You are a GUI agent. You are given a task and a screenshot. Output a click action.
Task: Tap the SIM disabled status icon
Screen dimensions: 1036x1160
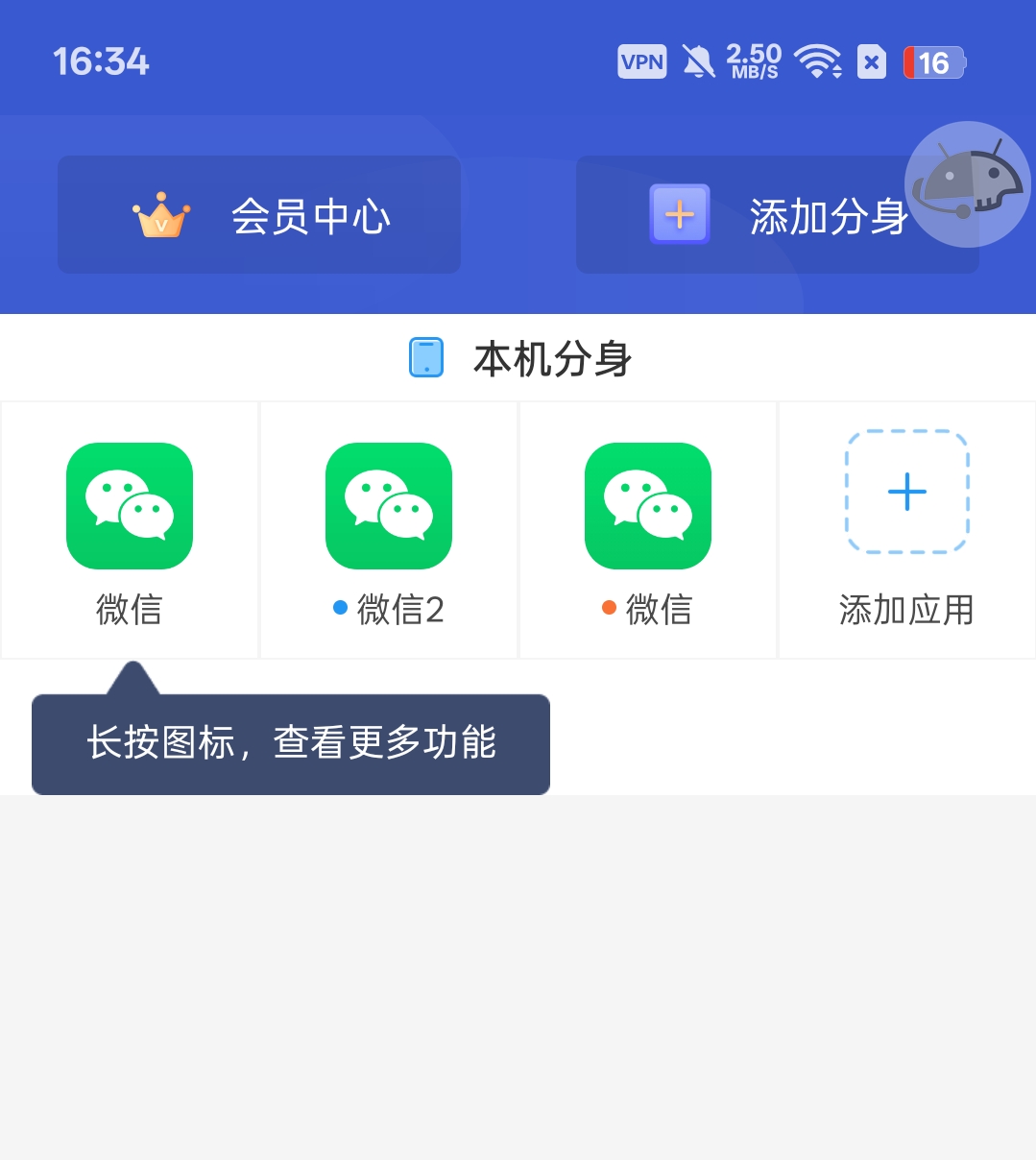(871, 60)
